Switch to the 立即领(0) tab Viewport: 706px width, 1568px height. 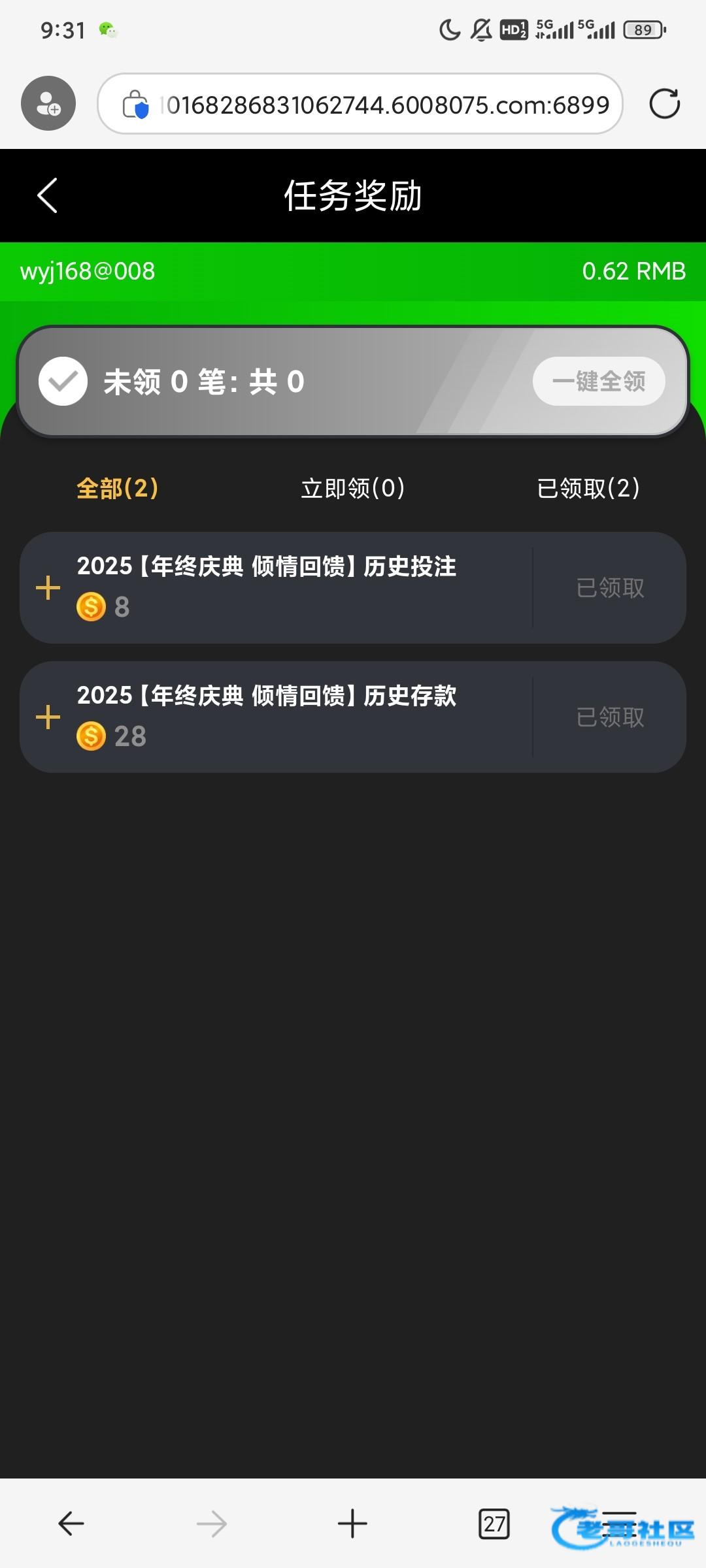coord(353,488)
